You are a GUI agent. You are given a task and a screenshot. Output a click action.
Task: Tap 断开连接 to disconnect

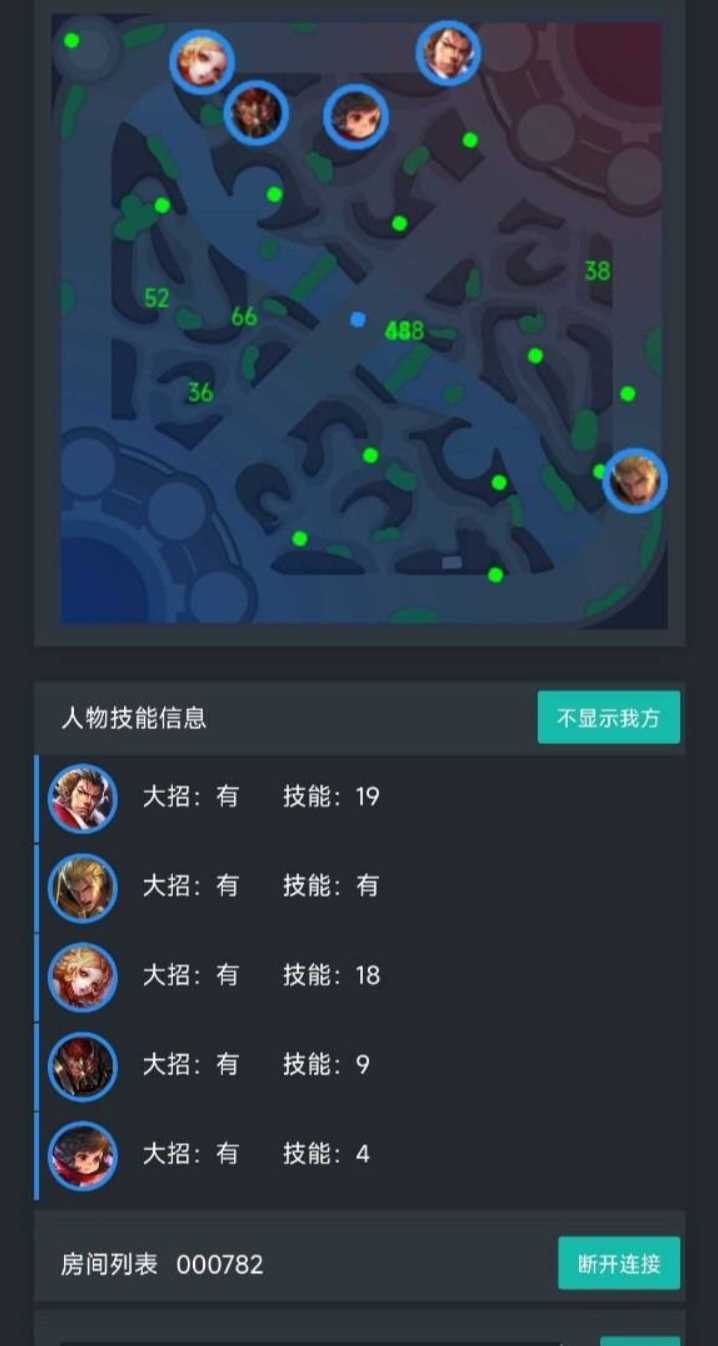tap(618, 1263)
